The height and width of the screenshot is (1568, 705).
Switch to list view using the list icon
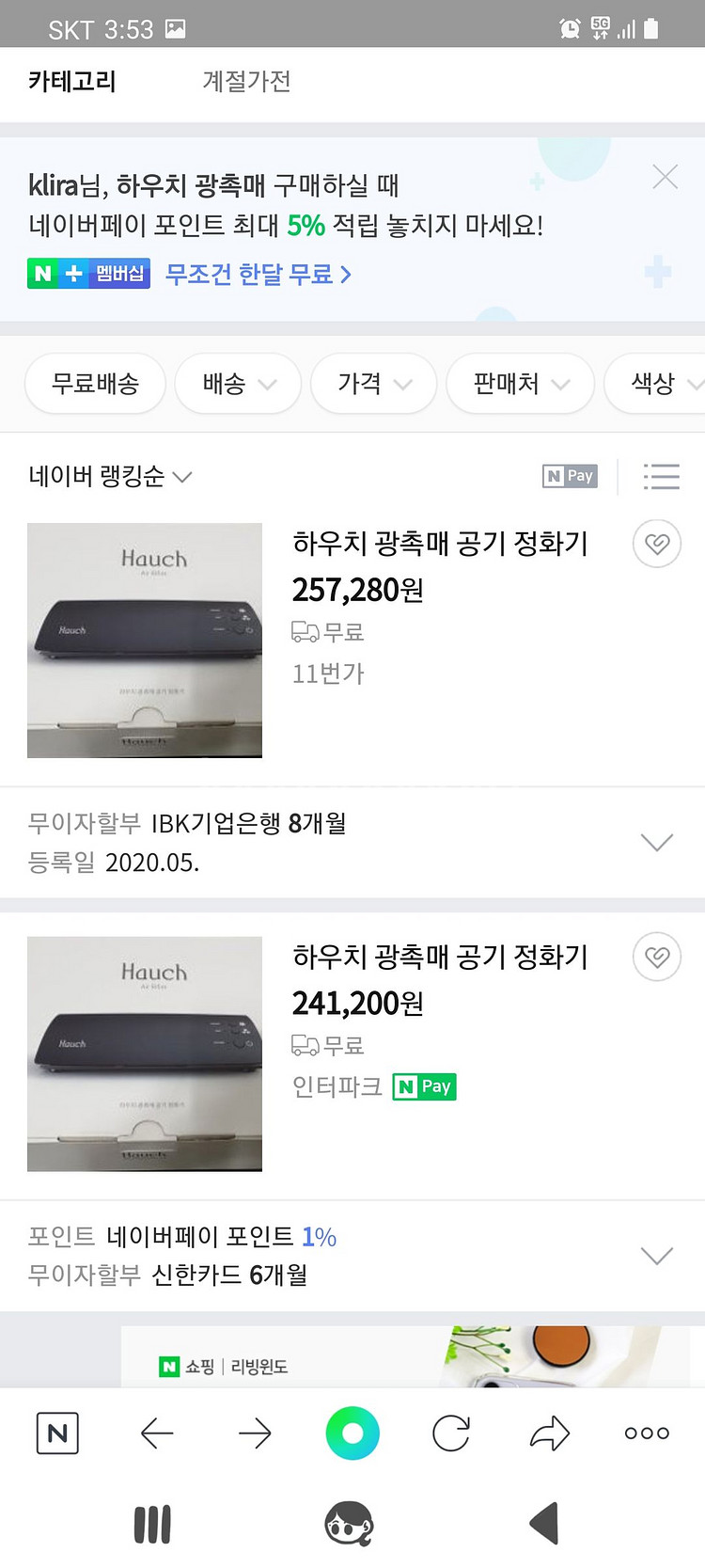click(x=662, y=477)
